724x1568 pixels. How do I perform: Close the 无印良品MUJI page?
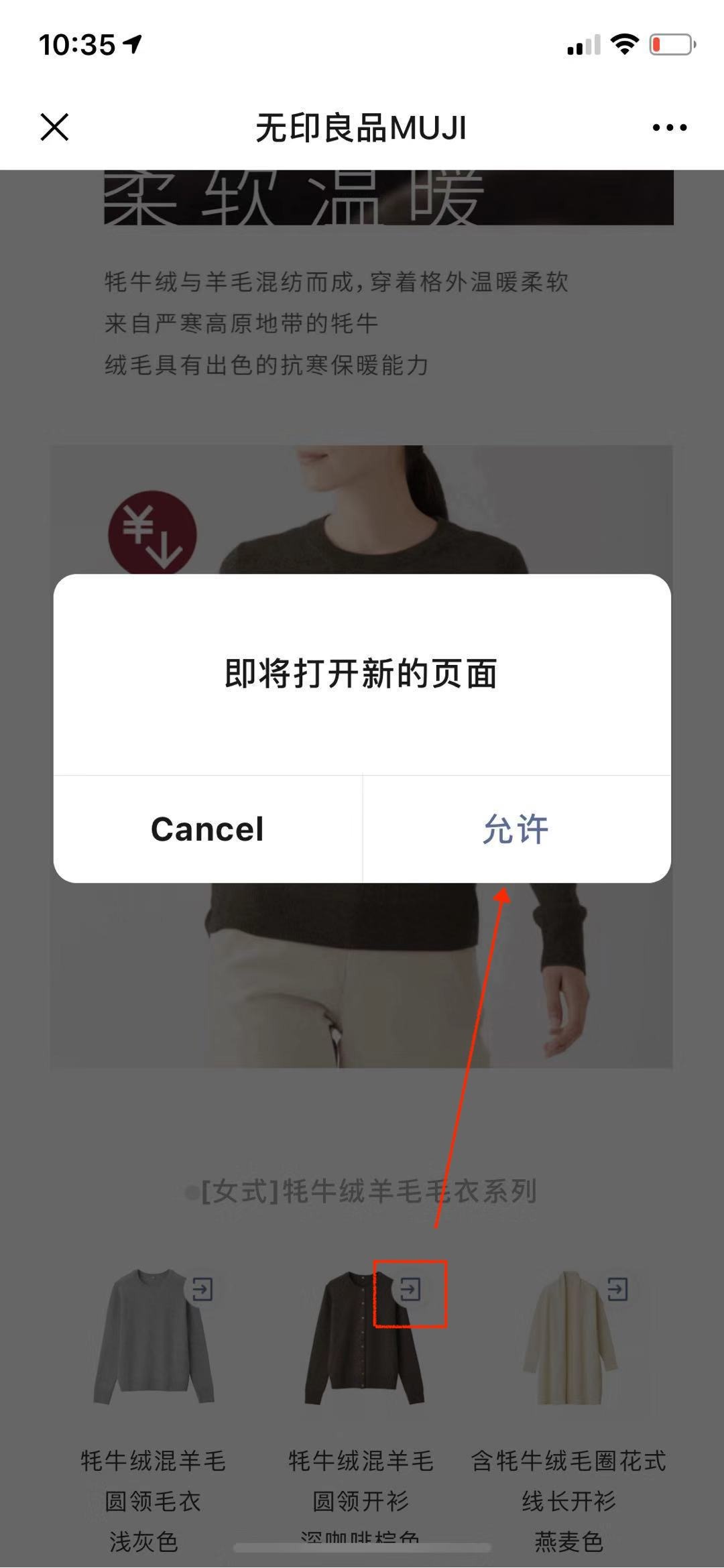click(54, 127)
